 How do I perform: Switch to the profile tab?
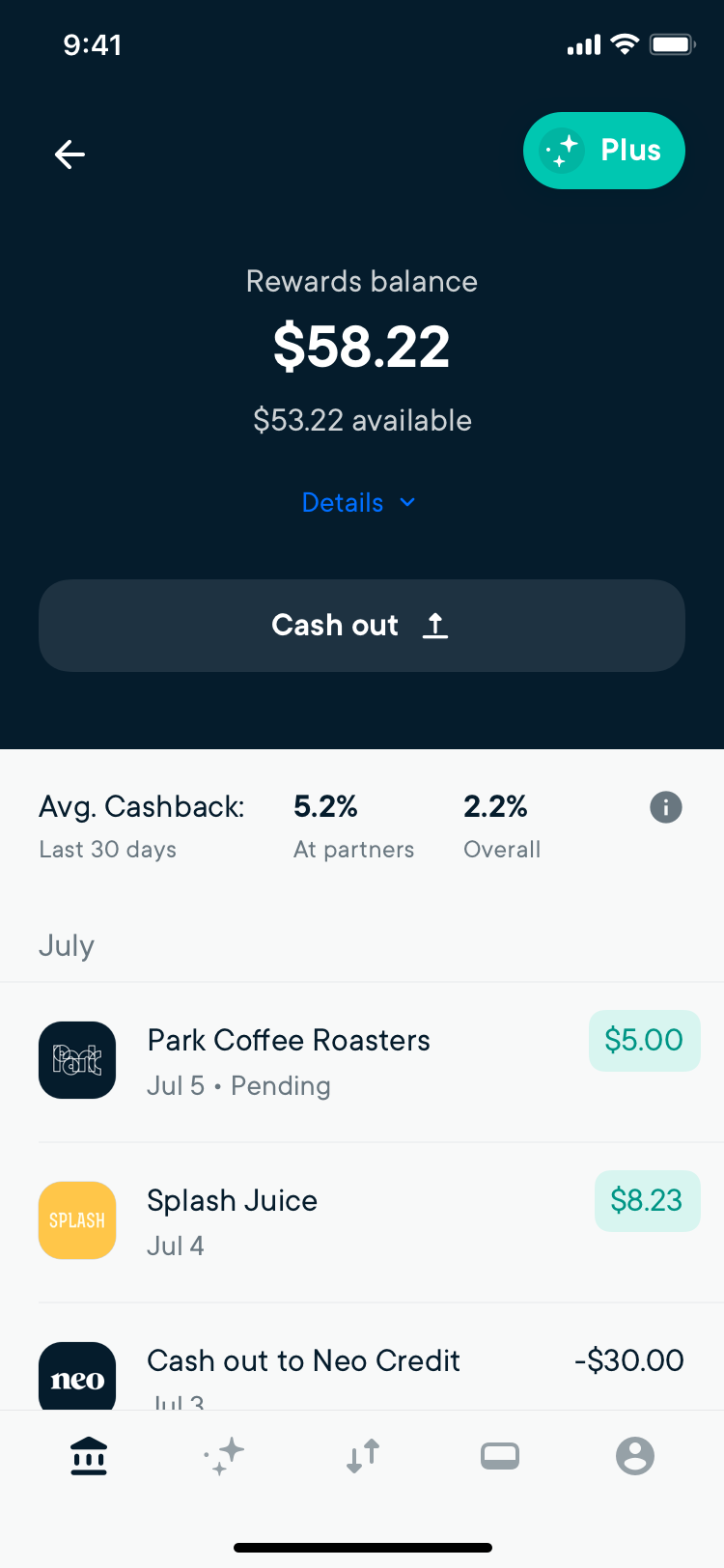(635, 1456)
